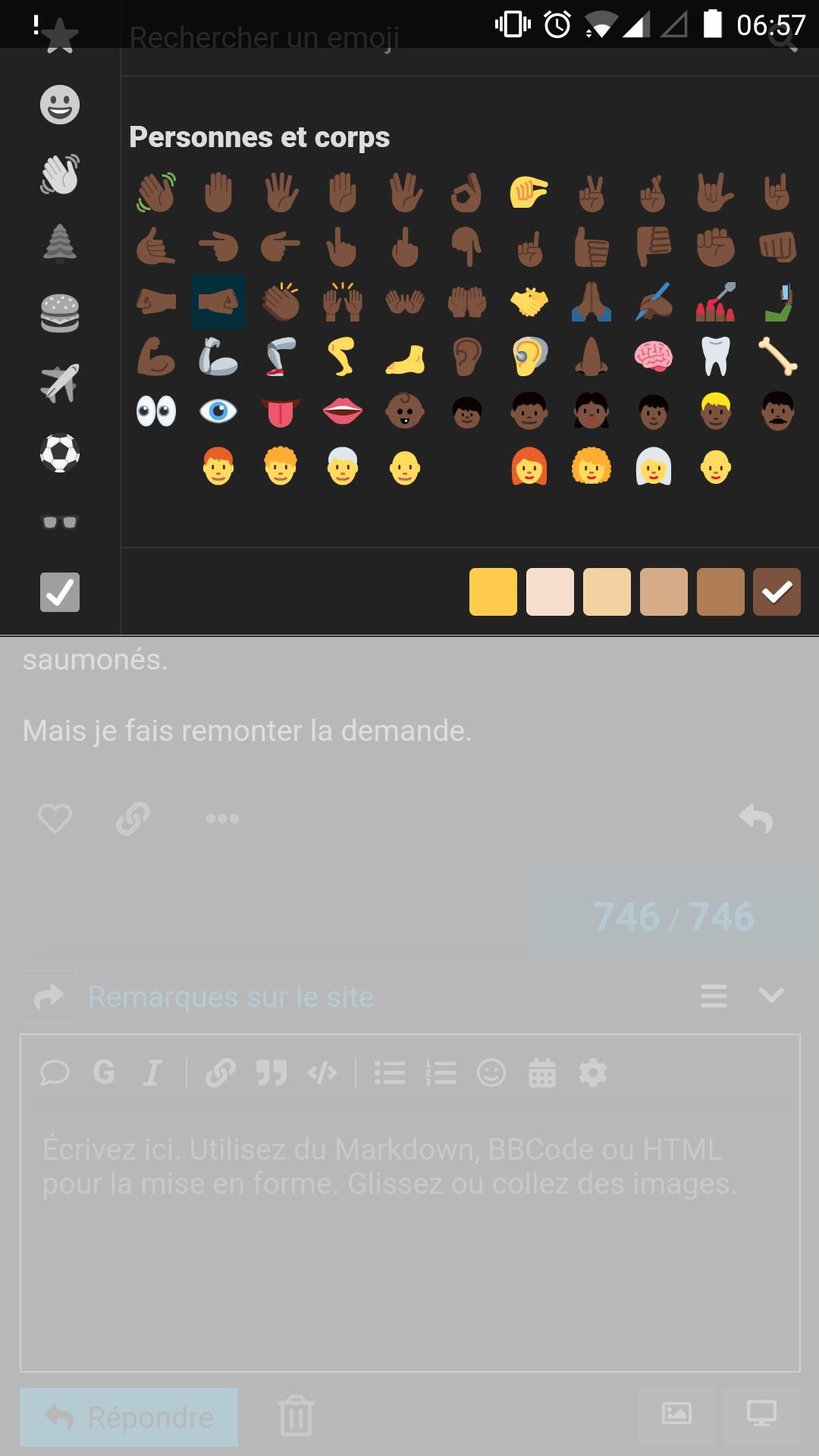Insert the folded praying hands emoji
819x1456 pixels.
pyautogui.click(x=591, y=302)
